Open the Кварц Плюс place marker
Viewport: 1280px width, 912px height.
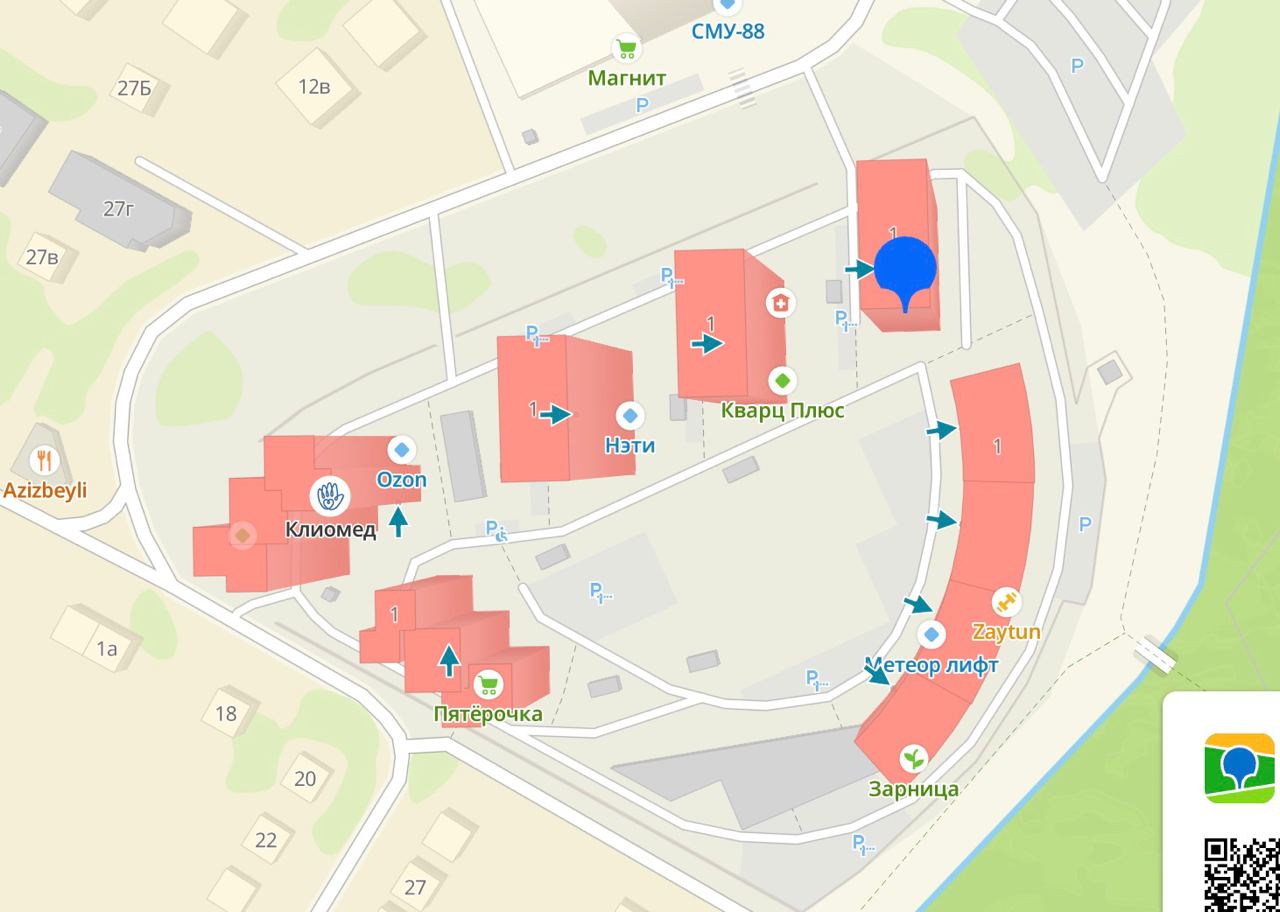[x=783, y=381]
